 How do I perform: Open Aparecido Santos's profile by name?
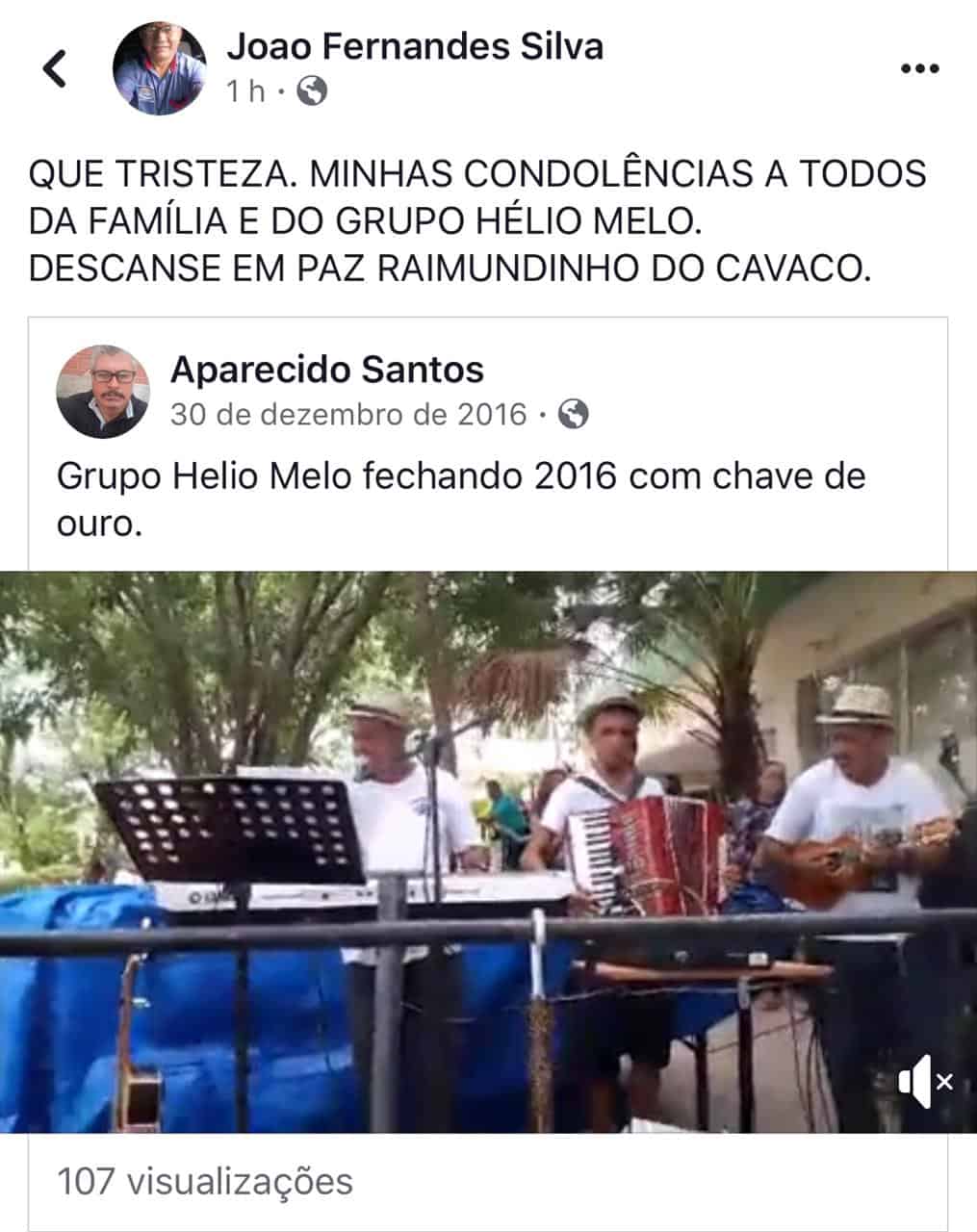click(326, 369)
